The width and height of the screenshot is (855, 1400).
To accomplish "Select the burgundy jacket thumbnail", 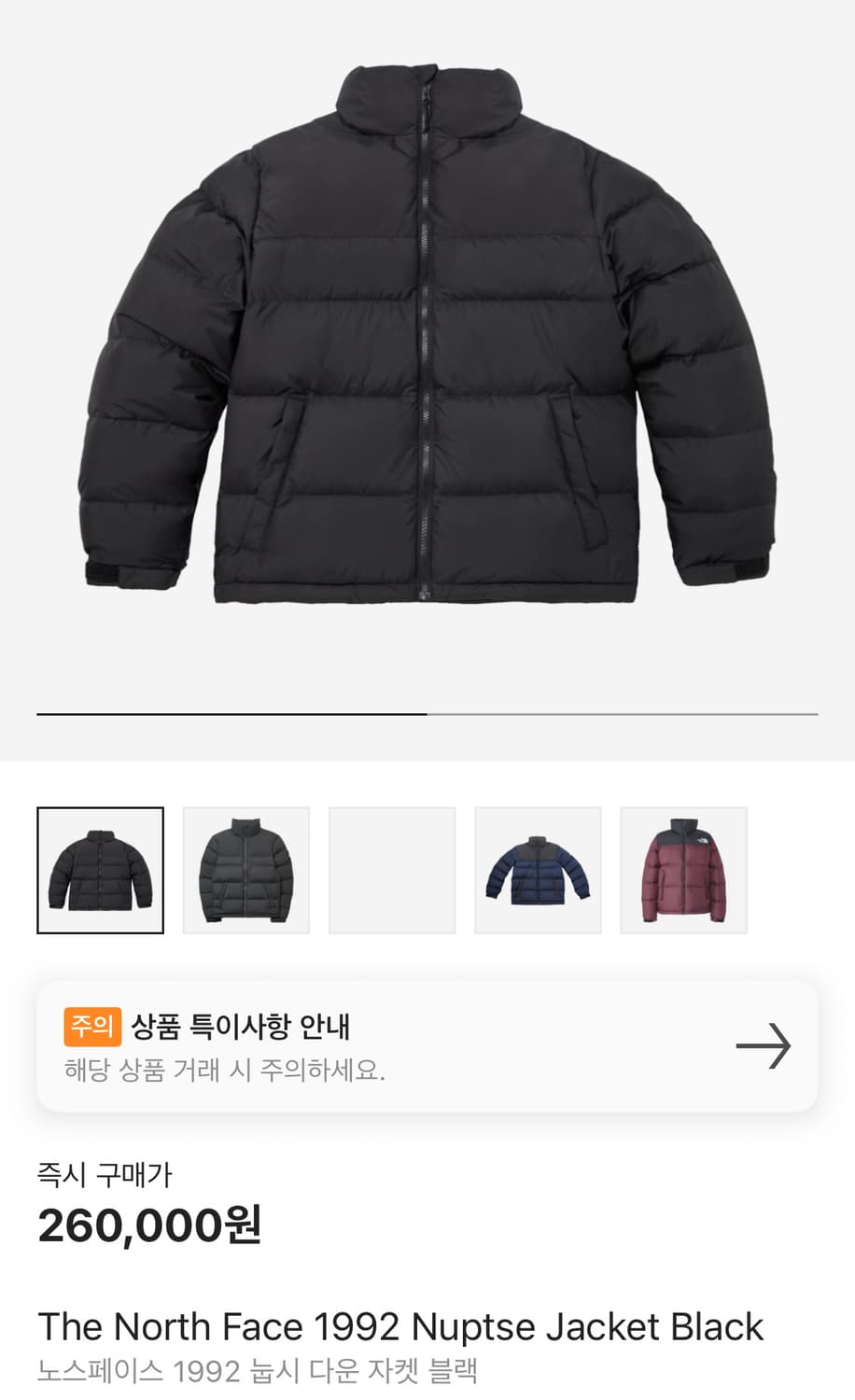I will 684,868.
